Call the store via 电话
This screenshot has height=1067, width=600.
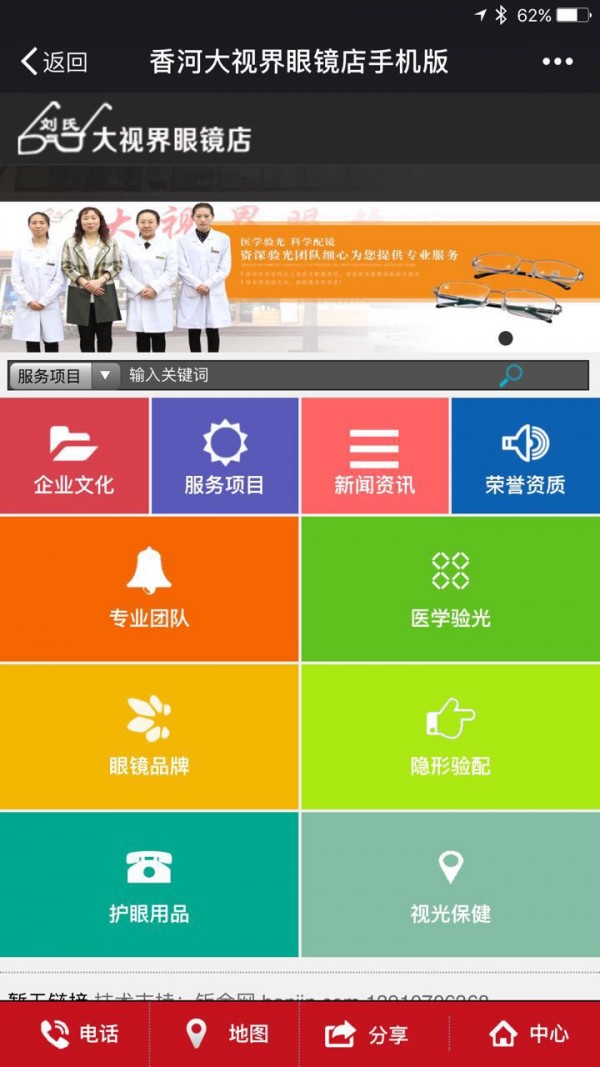pyautogui.click(x=77, y=1034)
